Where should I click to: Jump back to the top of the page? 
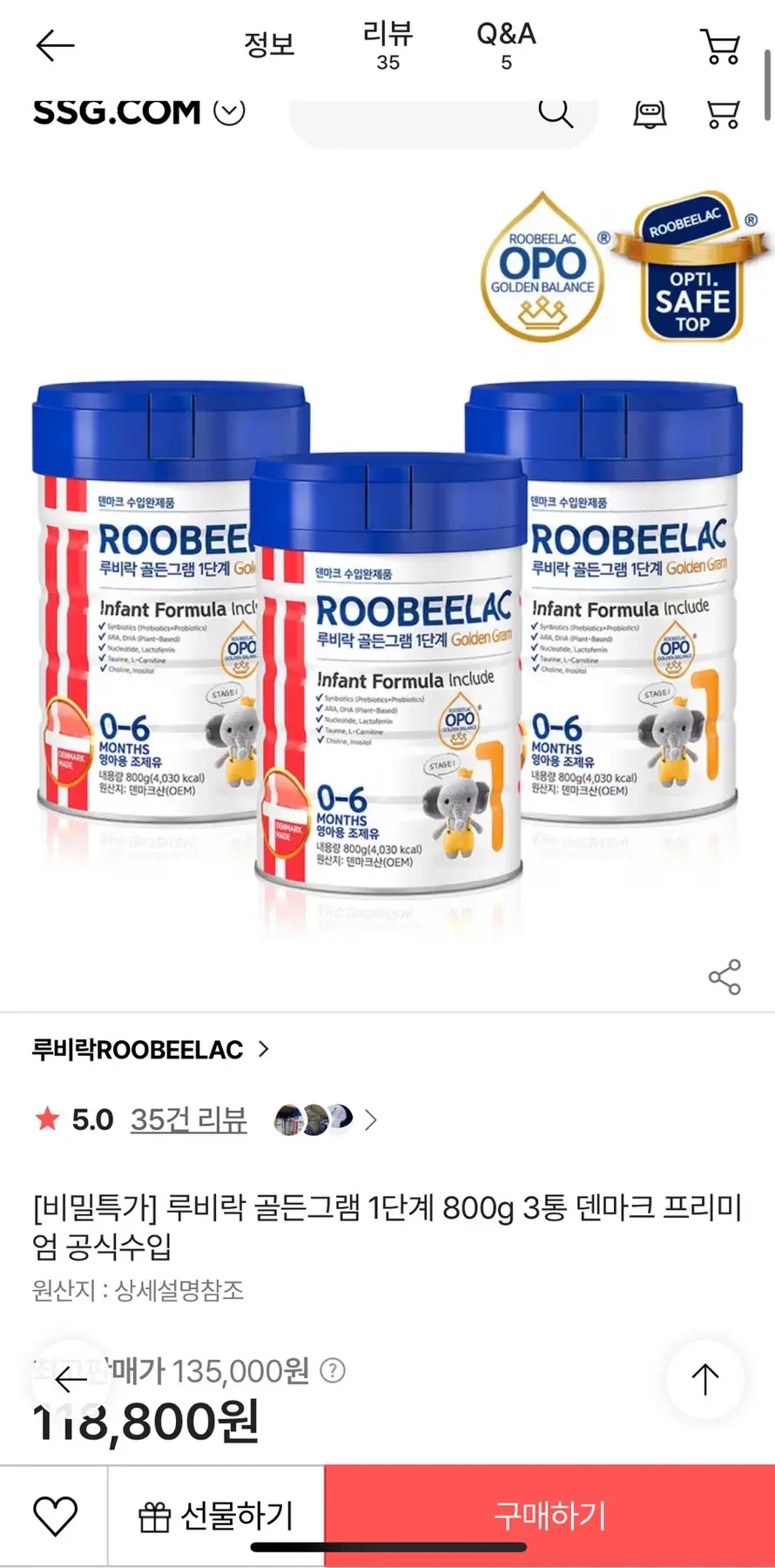(x=704, y=1379)
